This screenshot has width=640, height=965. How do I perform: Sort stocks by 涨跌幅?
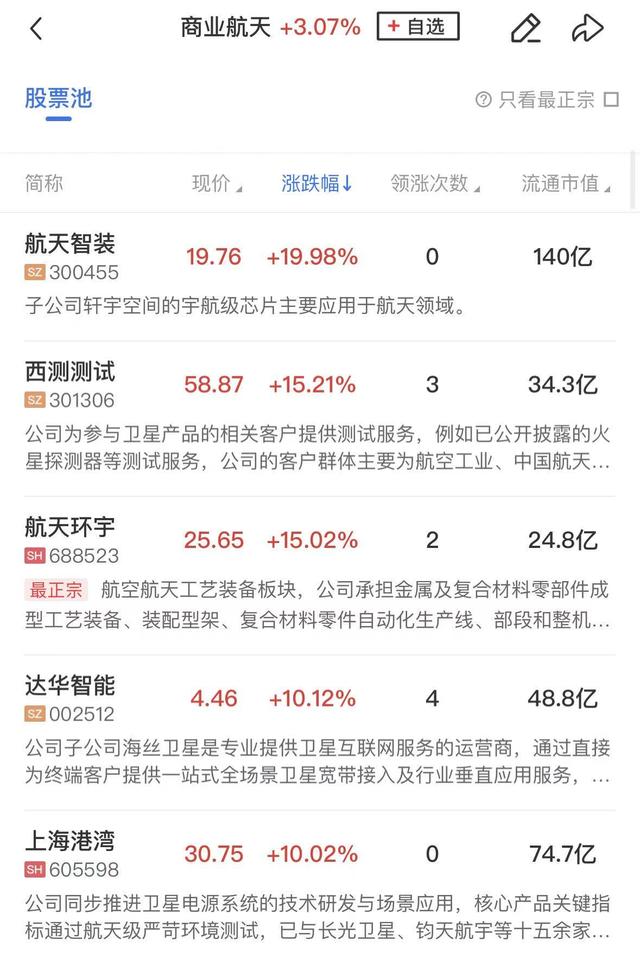[x=317, y=183]
